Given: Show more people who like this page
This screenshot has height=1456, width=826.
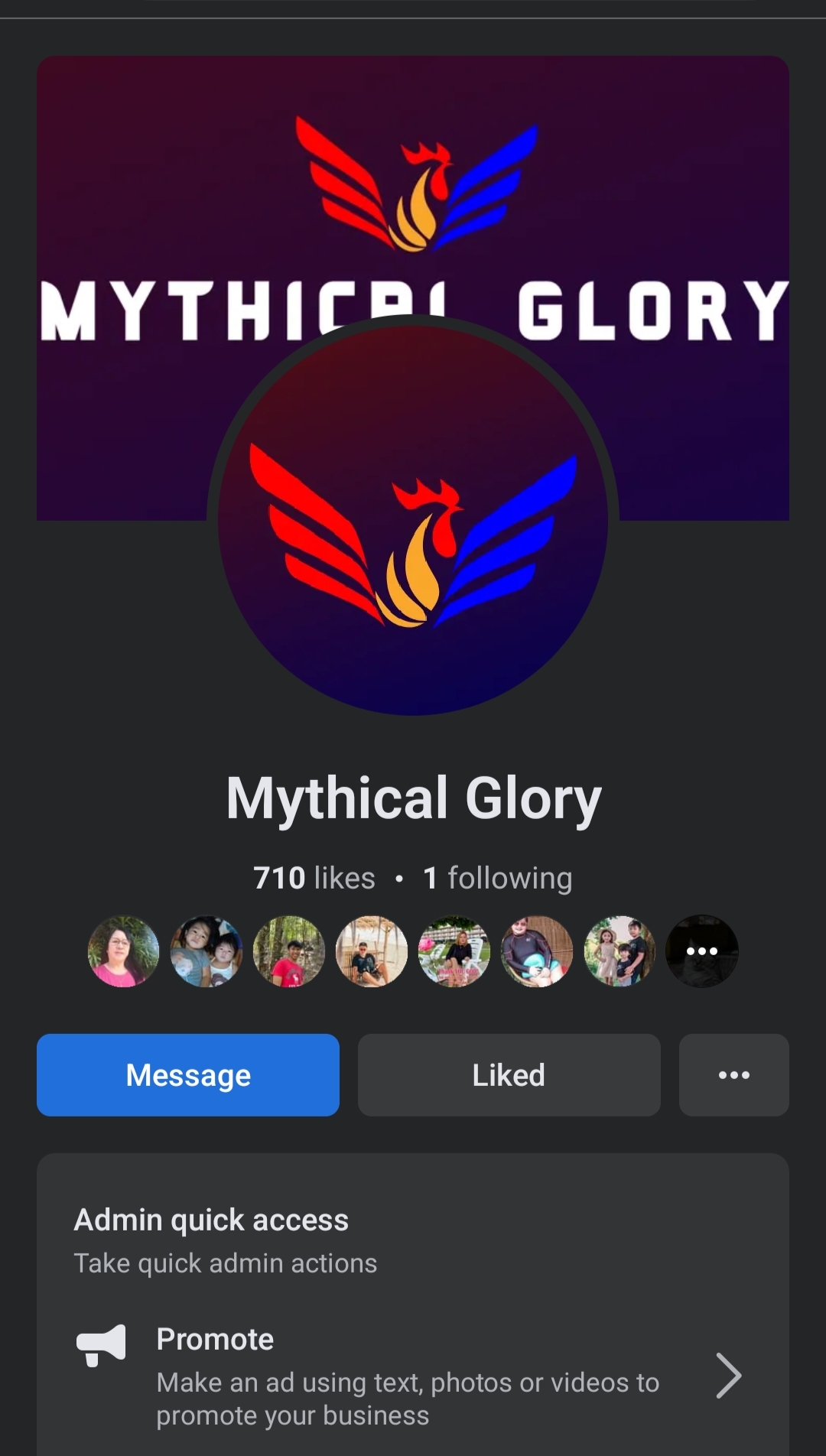Looking at the screenshot, I should tap(701, 951).
